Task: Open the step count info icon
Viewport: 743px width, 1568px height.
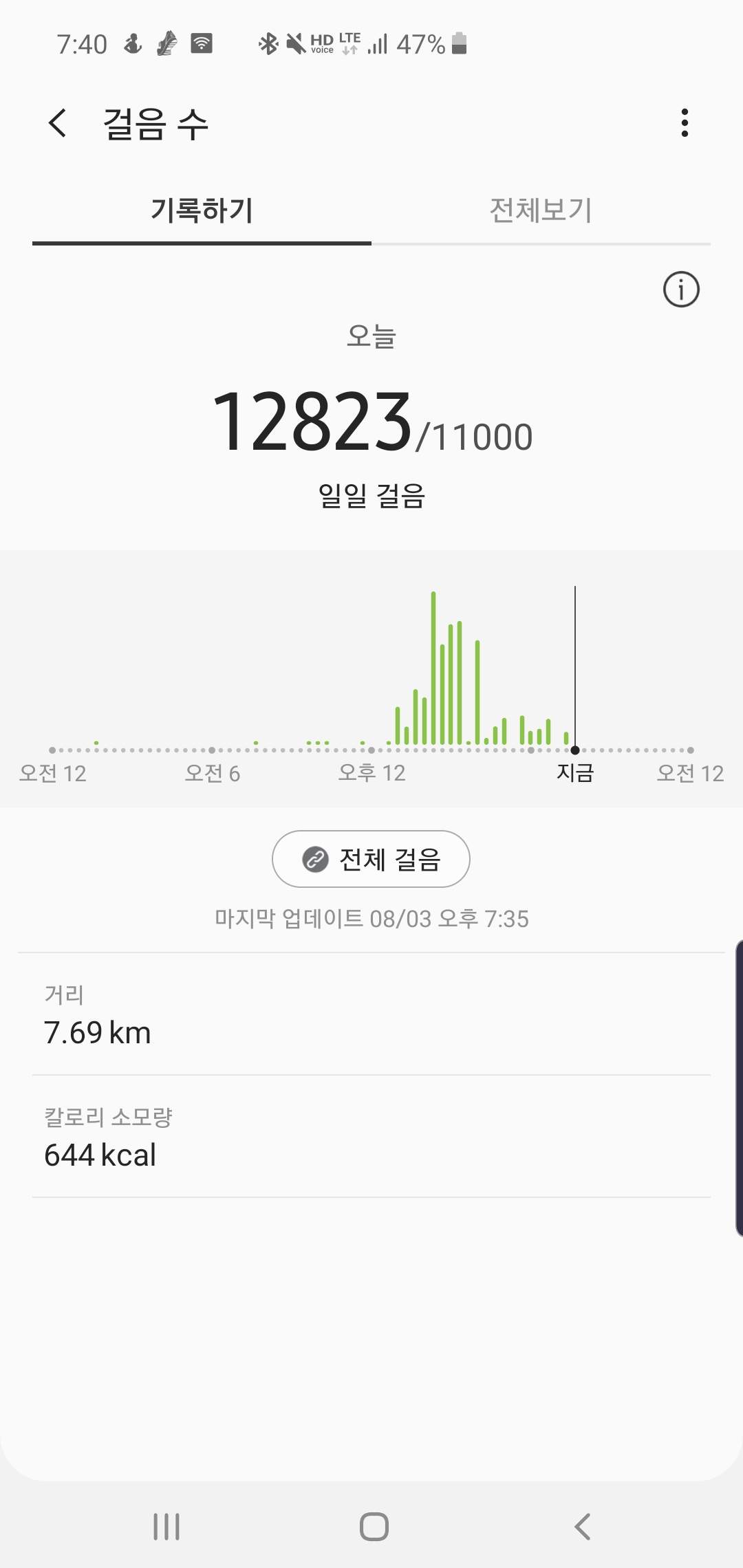Action: click(680, 290)
